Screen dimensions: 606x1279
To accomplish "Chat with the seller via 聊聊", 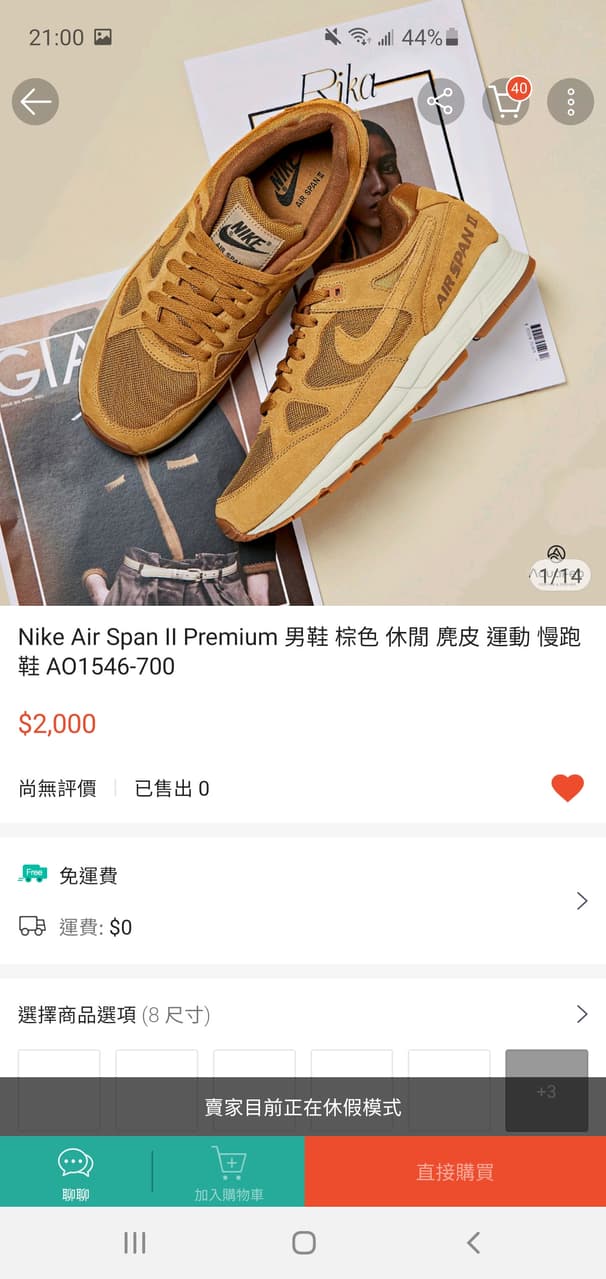I will pos(76,1172).
